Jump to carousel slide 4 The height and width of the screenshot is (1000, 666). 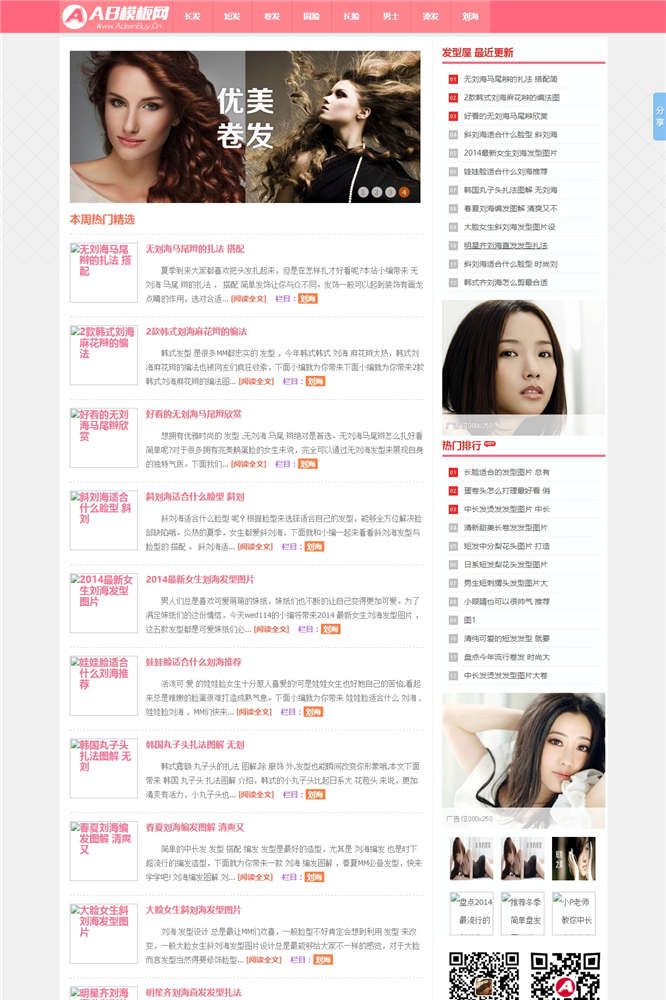(404, 191)
